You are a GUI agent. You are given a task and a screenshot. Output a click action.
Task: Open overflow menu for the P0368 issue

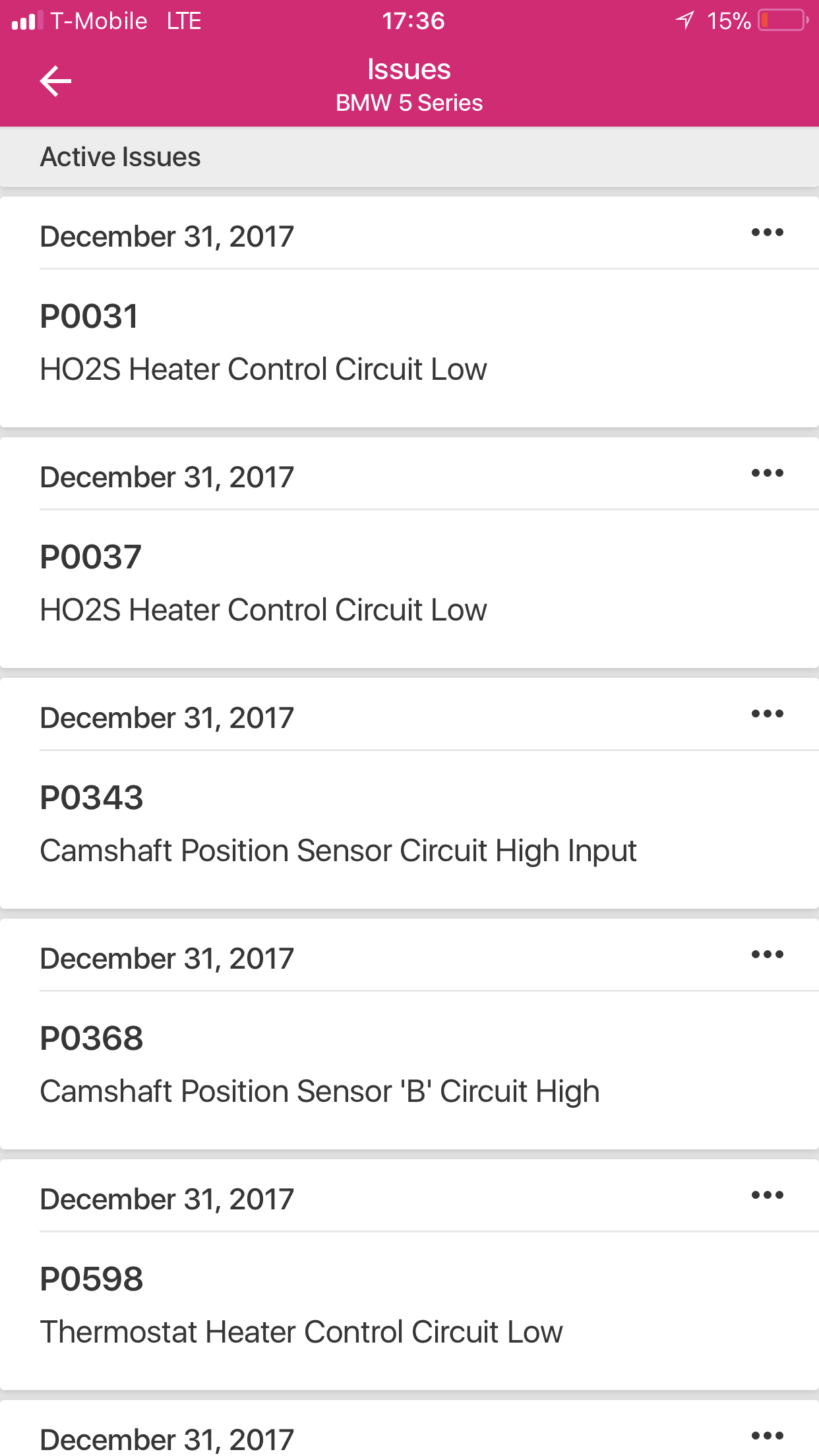pos(767,955)
